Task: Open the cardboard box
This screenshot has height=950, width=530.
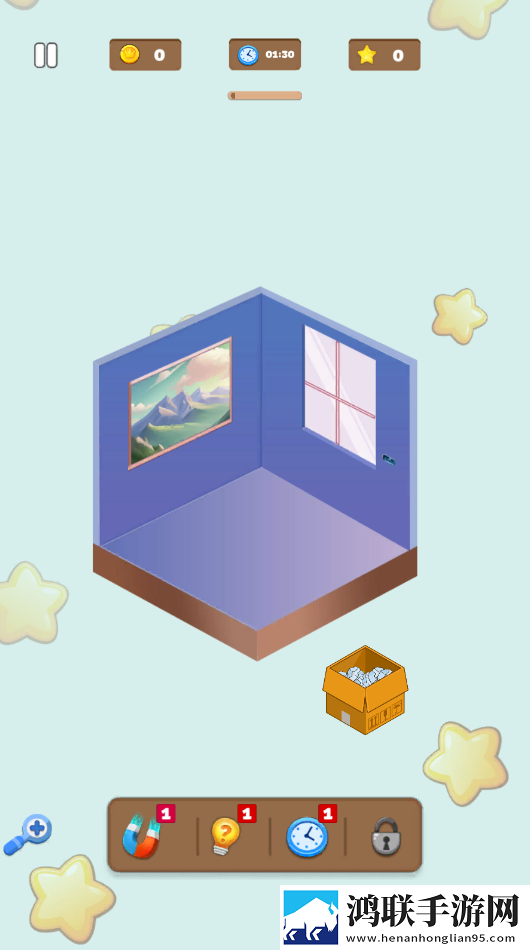Action: (365, 689)
